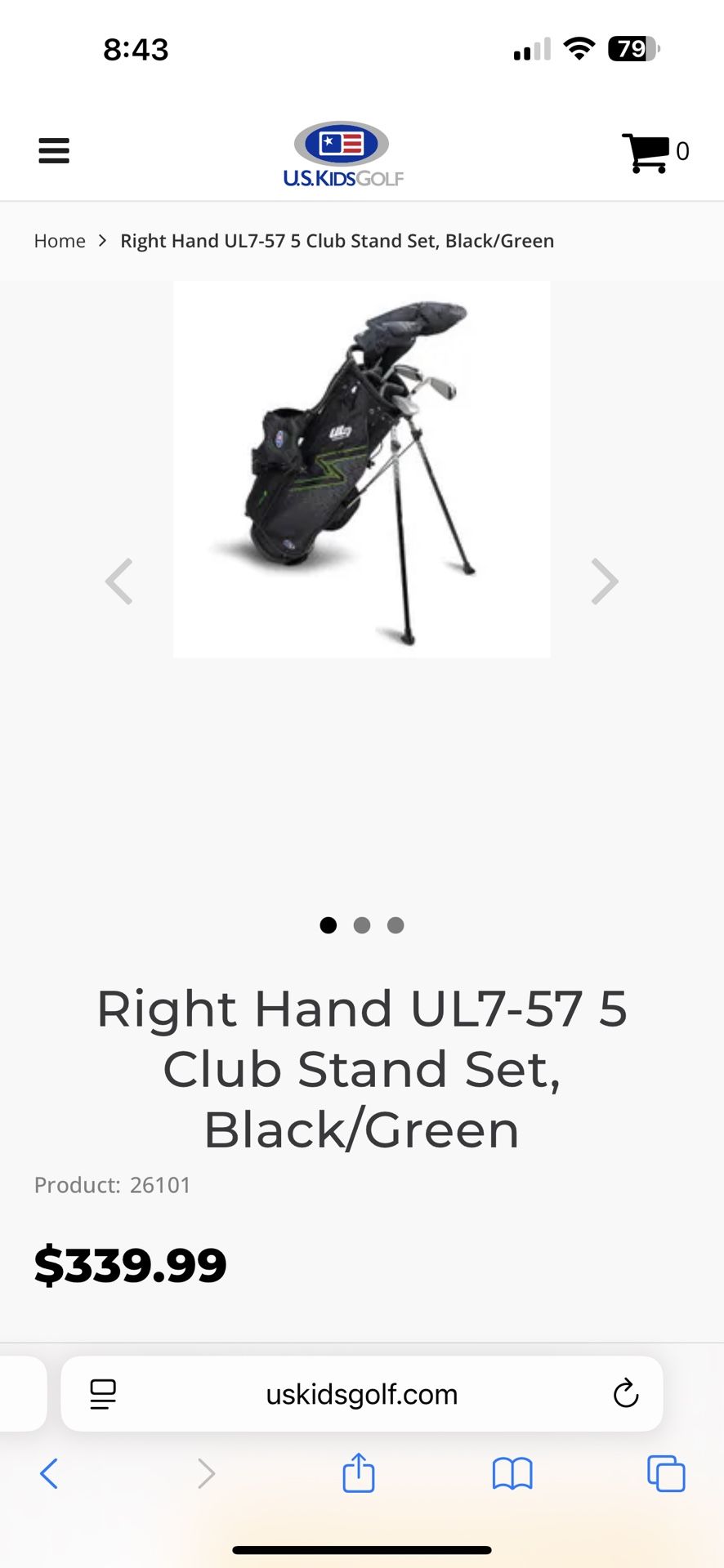
Task: Go to the U.S. Kids Golf homepage logo
Action: 342,154
